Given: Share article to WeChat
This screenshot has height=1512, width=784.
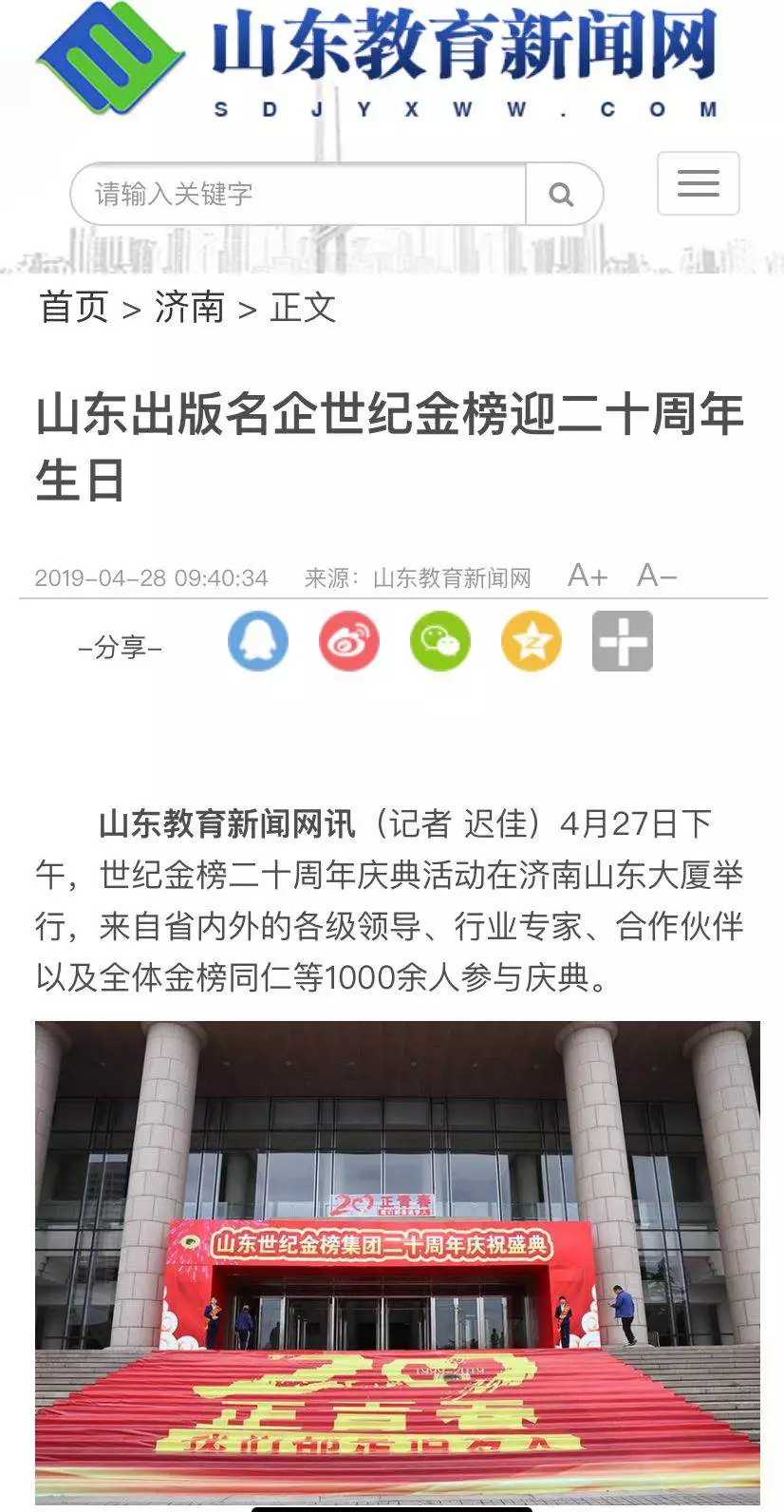Looking at the screenshot, I should tap(439, 642).
